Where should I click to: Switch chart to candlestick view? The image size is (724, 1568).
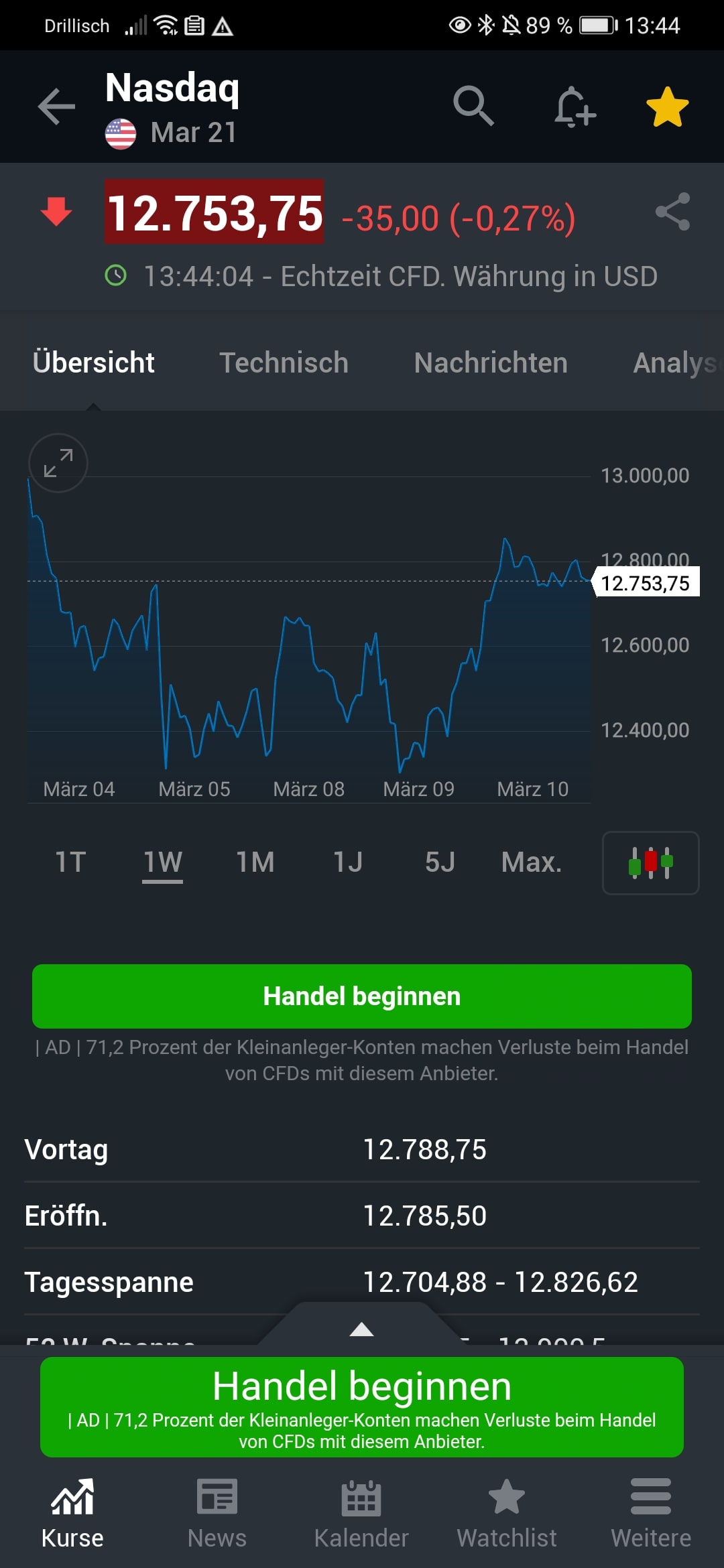coord(650,863)
